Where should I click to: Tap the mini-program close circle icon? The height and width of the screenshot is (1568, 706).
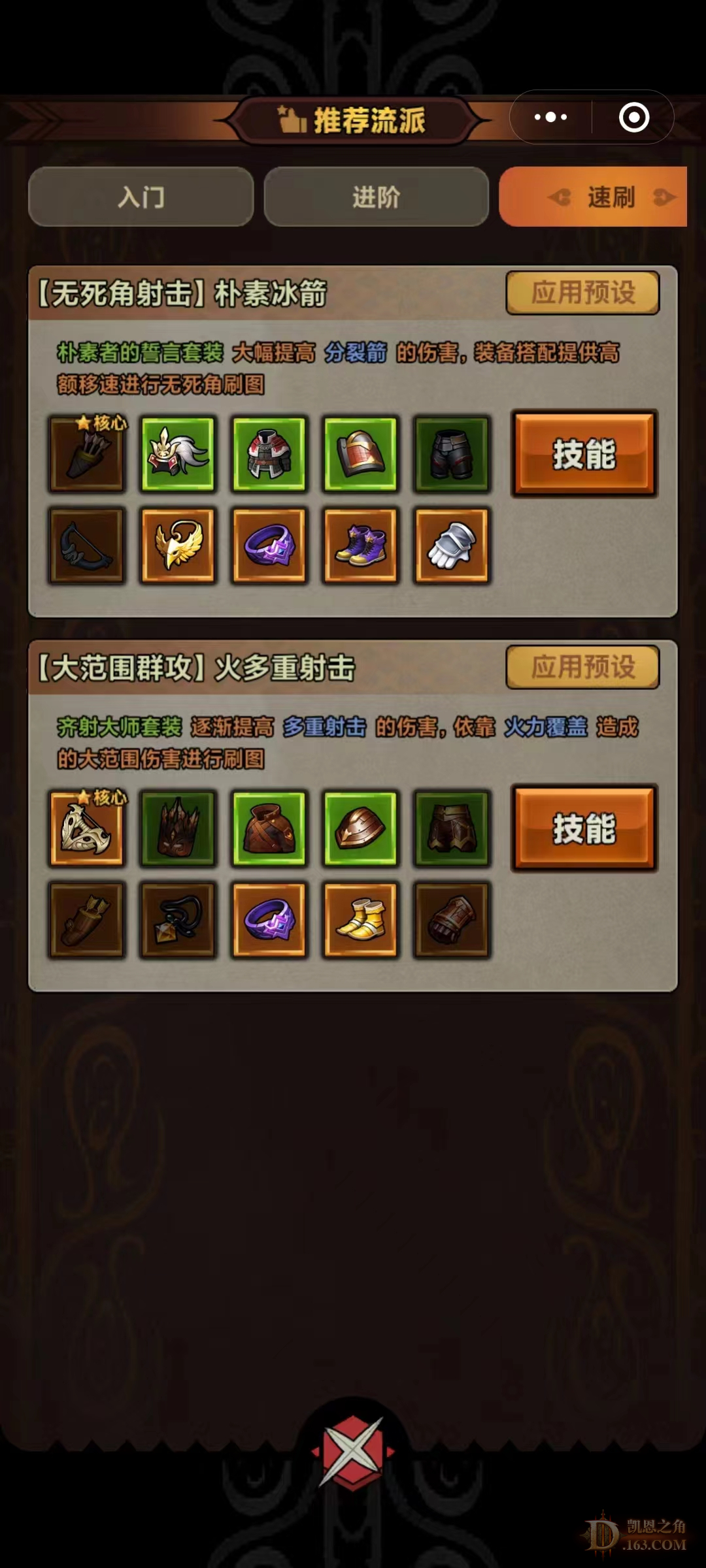(x=633, y=118)
